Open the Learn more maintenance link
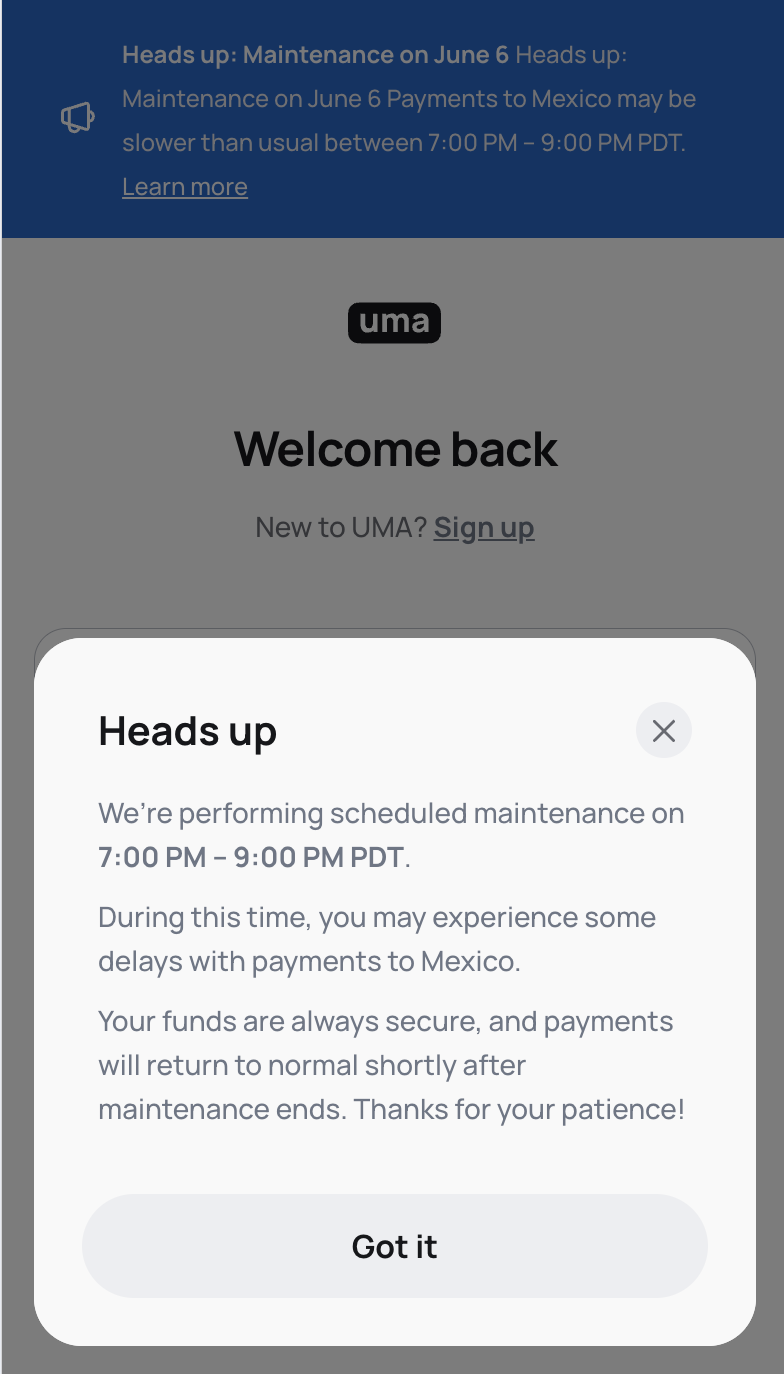This screenshot has width=784, height=1374. coord(185,187)
